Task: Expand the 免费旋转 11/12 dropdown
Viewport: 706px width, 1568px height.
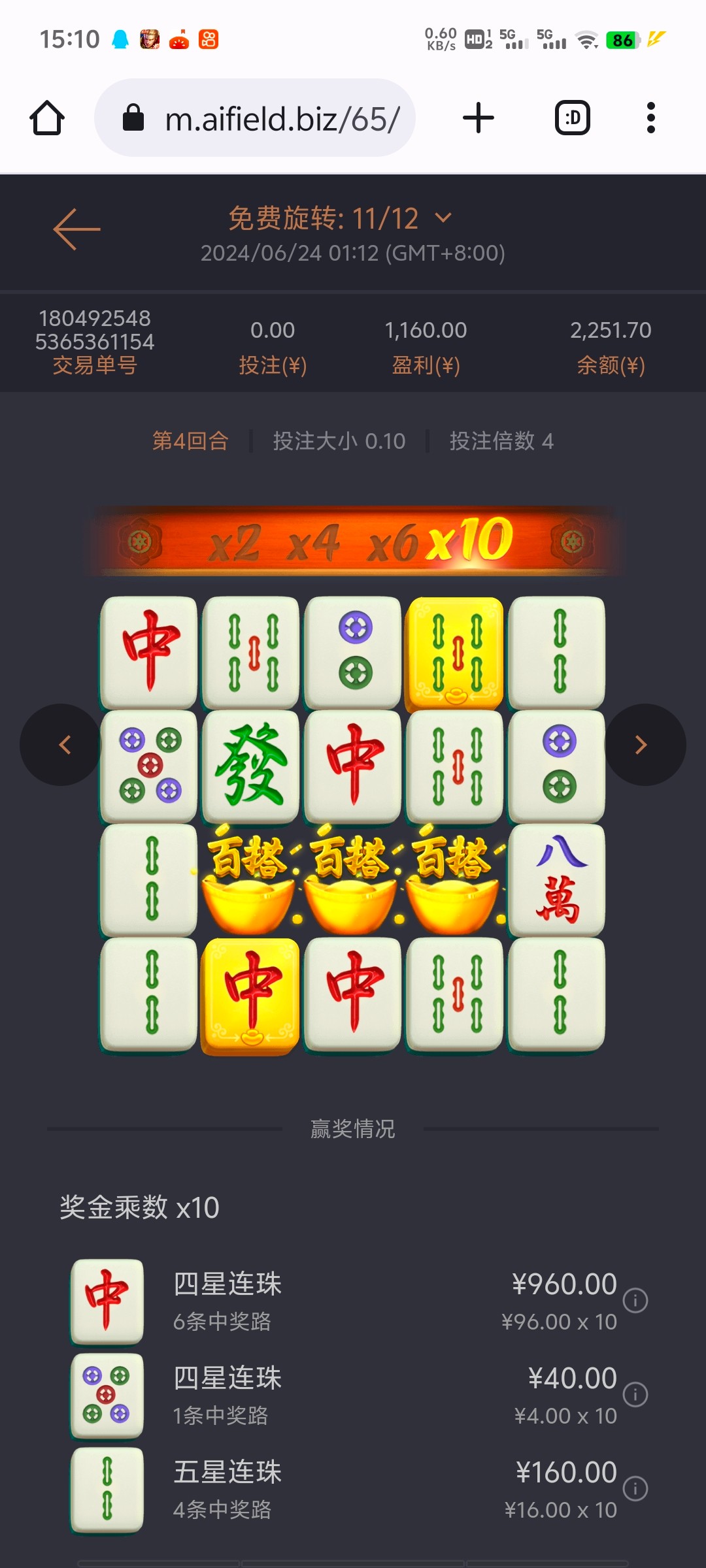Action: click(443, 218)
